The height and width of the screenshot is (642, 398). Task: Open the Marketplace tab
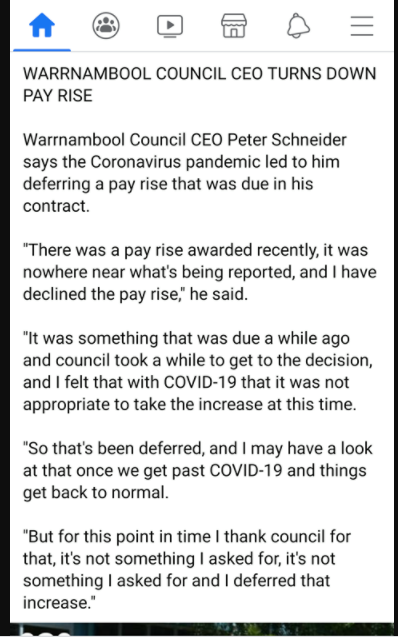coord(234,26)
